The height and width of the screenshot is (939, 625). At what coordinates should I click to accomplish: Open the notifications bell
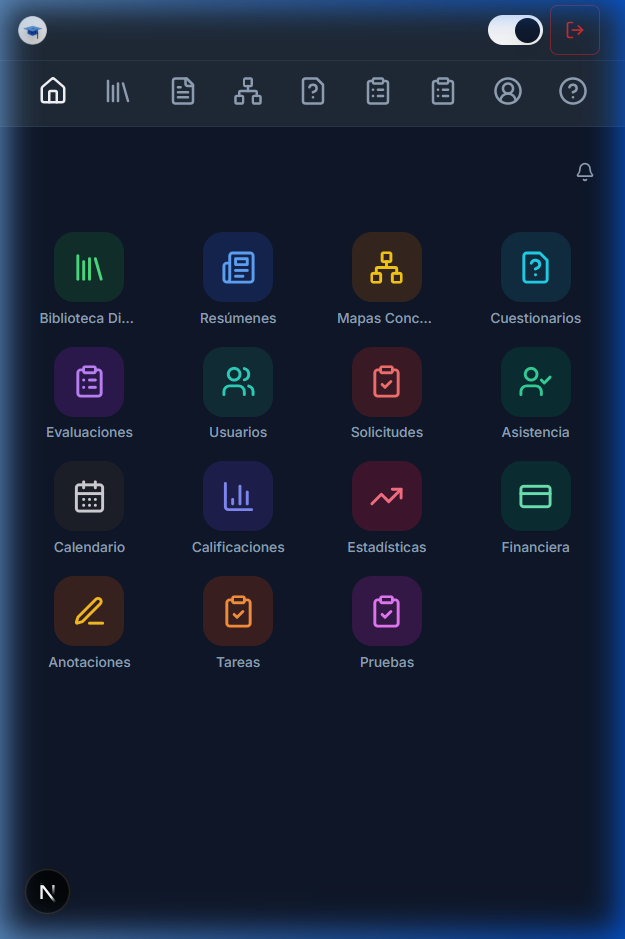(585, 172)
